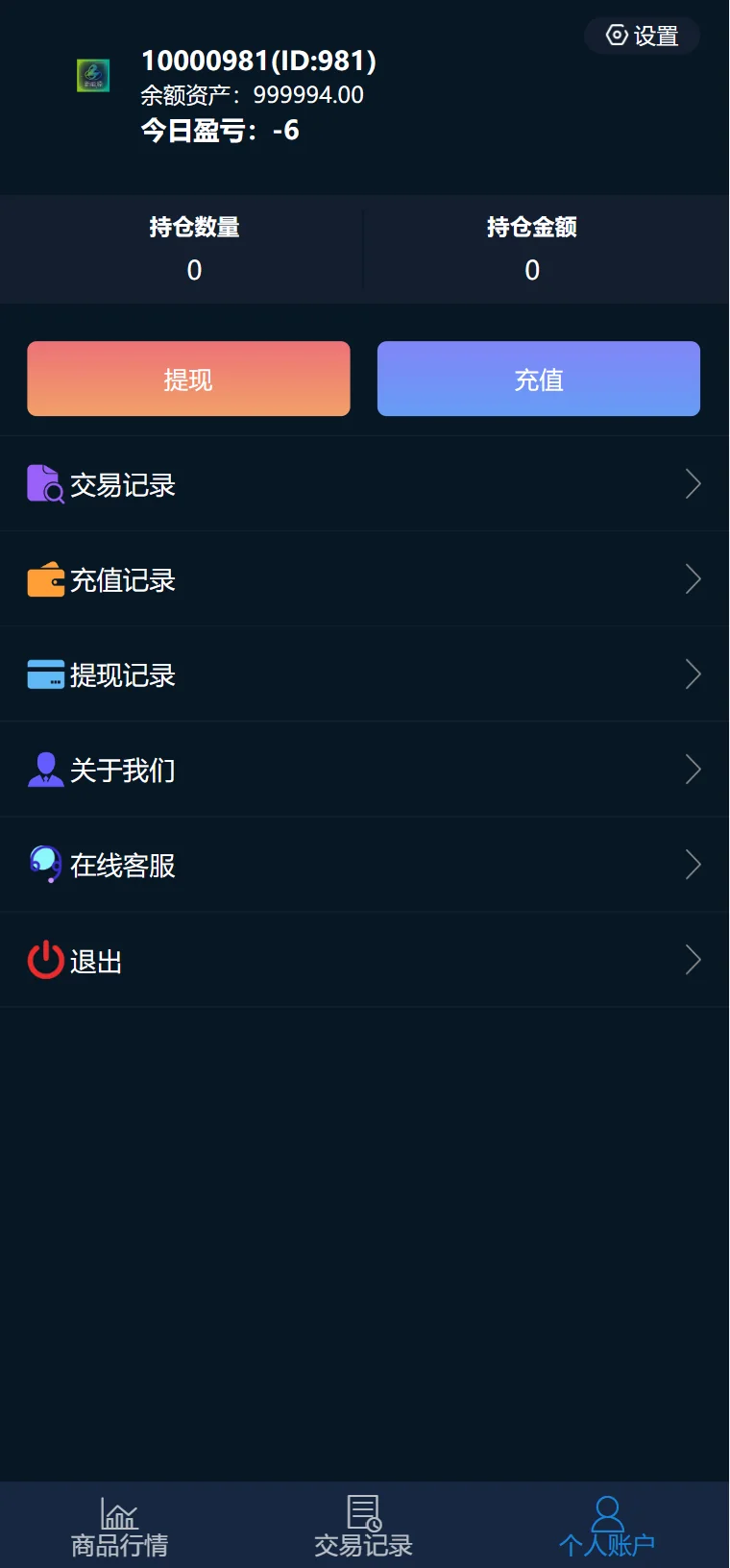Switch to the 交易记录 bottom tab
730x1568 pixels.
pyautogui.click(x=364, y=1527)
